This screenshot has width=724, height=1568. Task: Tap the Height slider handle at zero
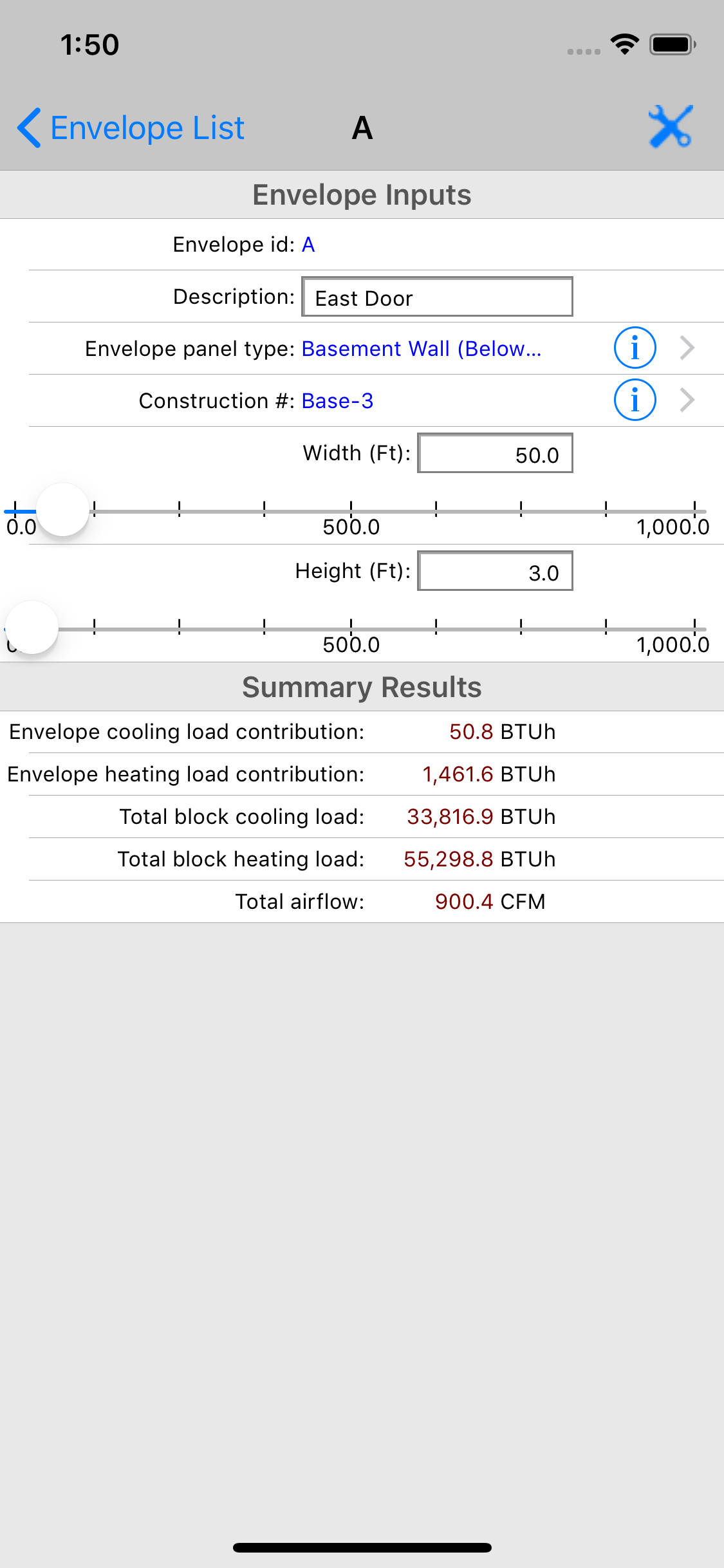coord(32,628)
